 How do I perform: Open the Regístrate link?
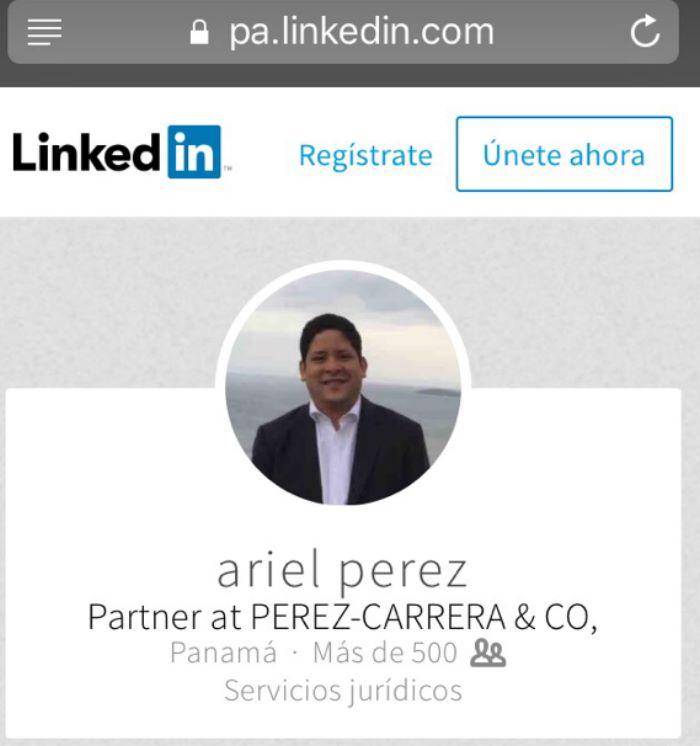365,156
